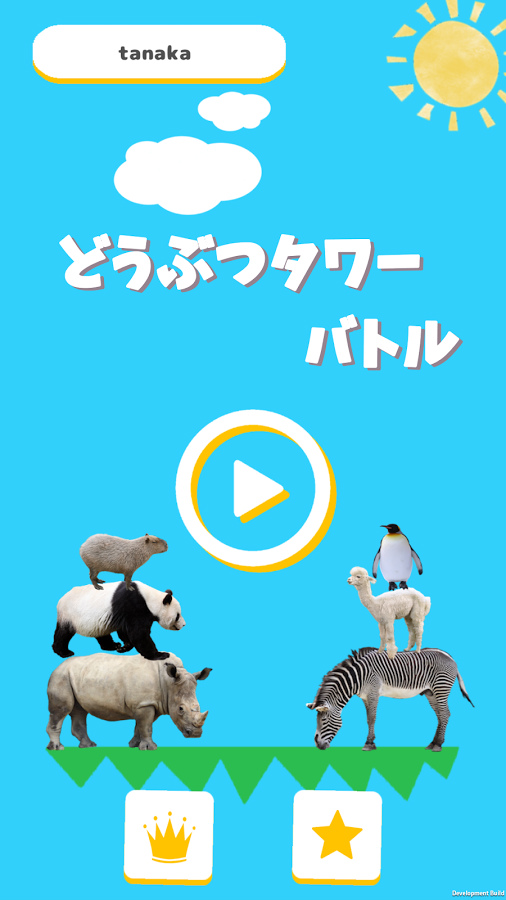Tap the star button
506x900 pixels.
click(x=337, y=837)
